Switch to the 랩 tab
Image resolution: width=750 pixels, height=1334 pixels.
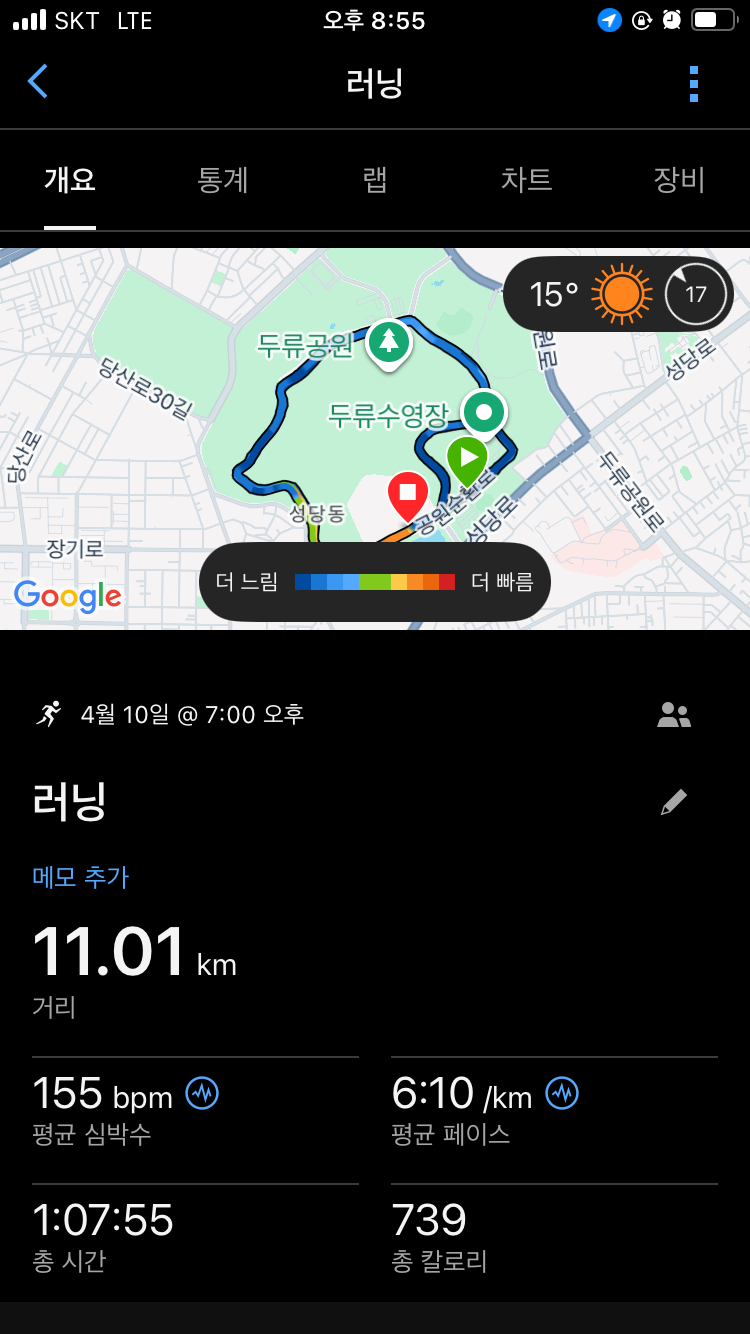(x=375, y=180)
